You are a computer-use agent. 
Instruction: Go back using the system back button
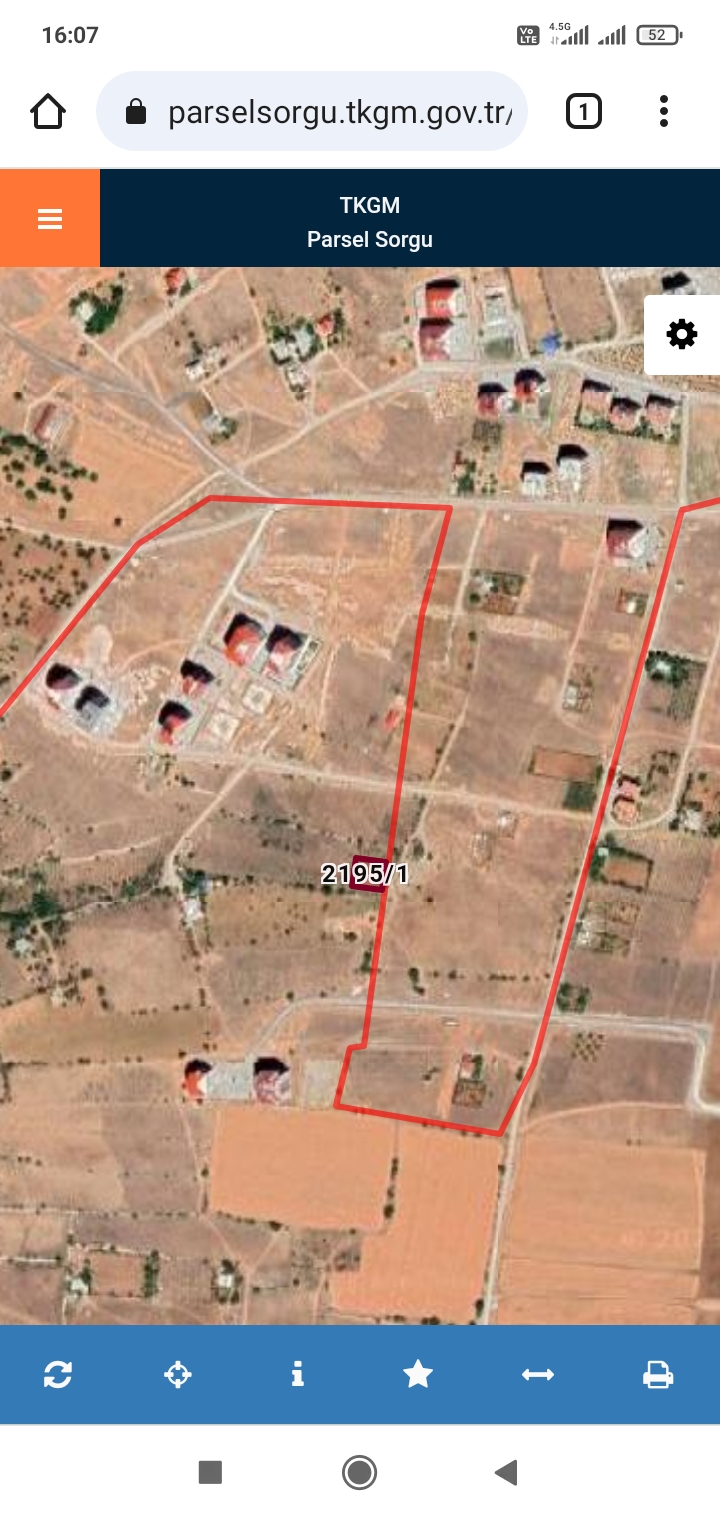[507, 1472]
